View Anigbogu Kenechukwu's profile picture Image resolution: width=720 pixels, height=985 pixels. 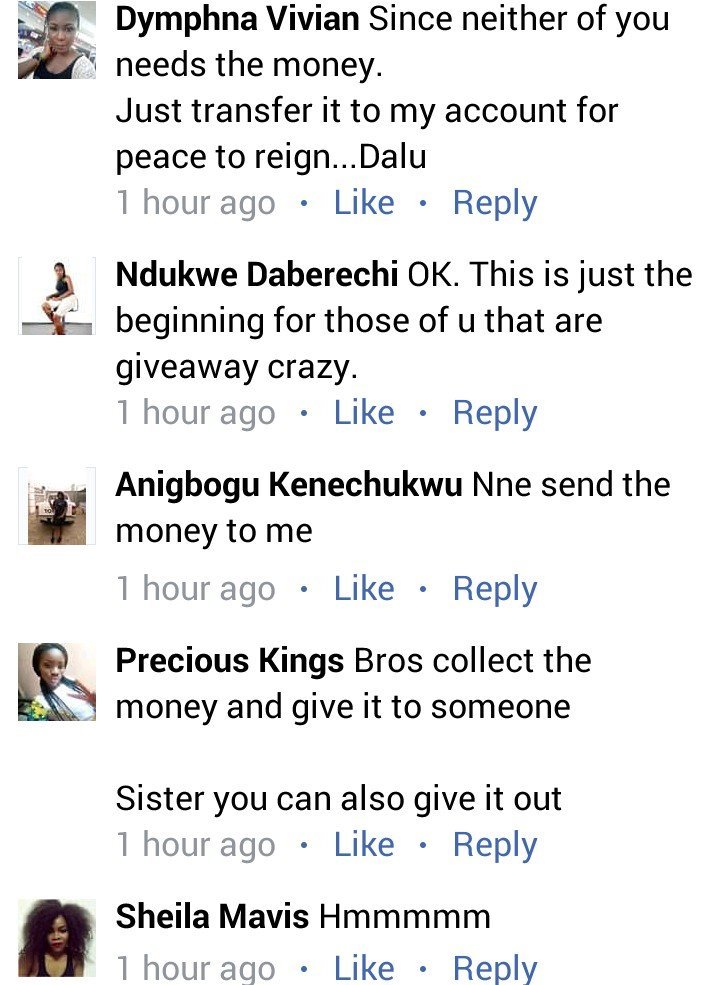pyautogui.click(x=57, y=506)
